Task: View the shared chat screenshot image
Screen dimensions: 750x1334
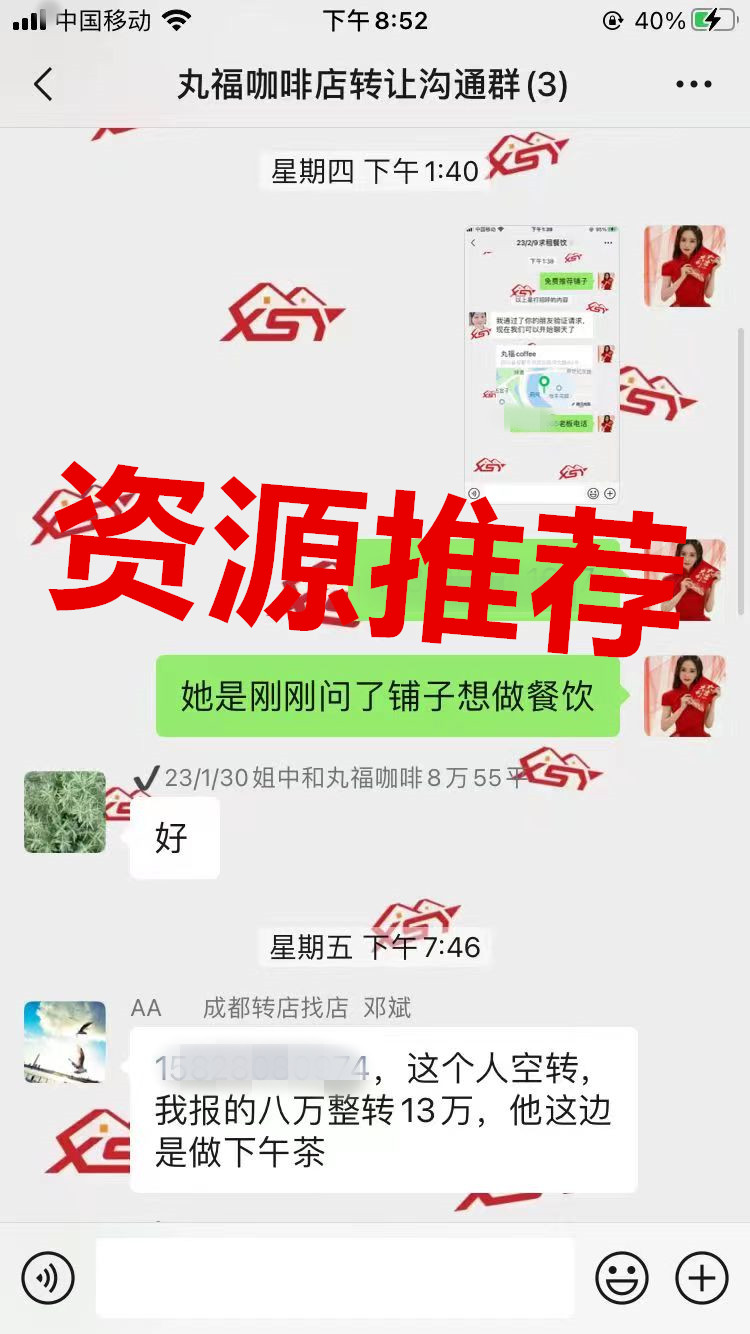Action: pos(541,364)
